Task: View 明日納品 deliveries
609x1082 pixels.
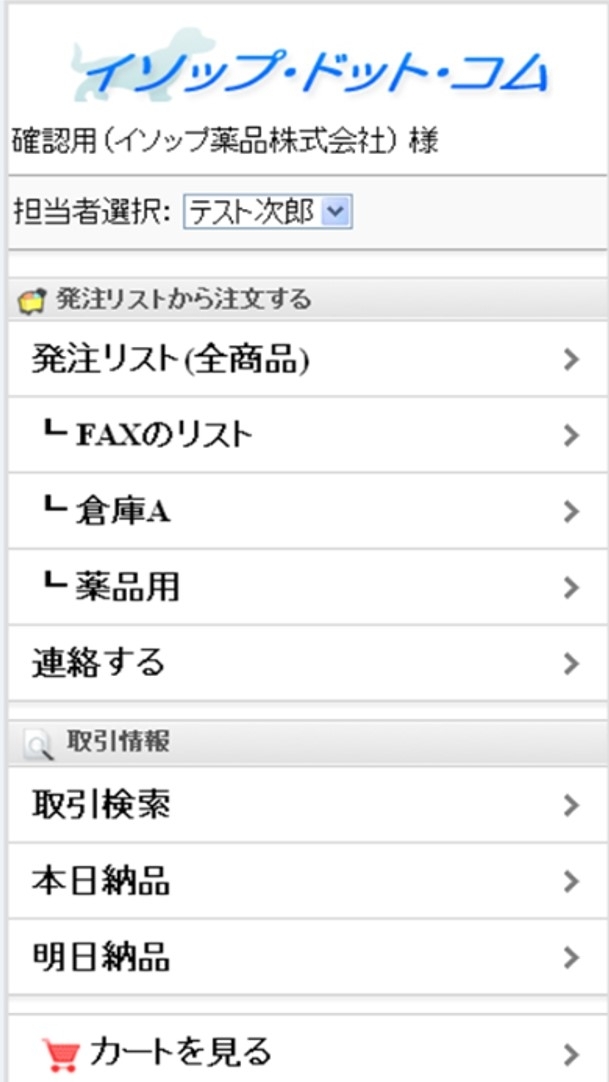Action: click(308, 957)
